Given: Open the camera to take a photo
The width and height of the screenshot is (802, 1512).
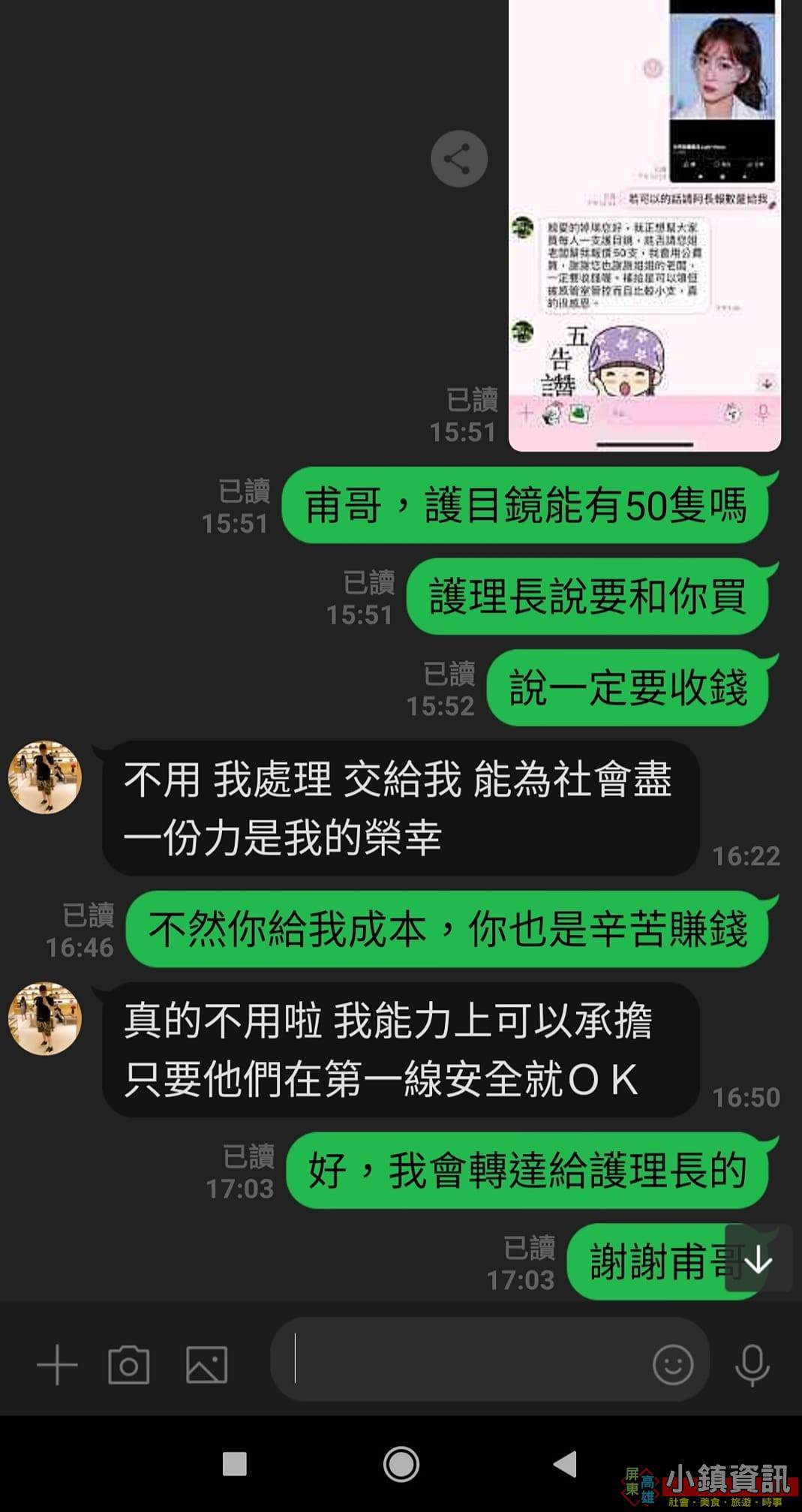Looking at the screenshot, I should pos(129,1365).
